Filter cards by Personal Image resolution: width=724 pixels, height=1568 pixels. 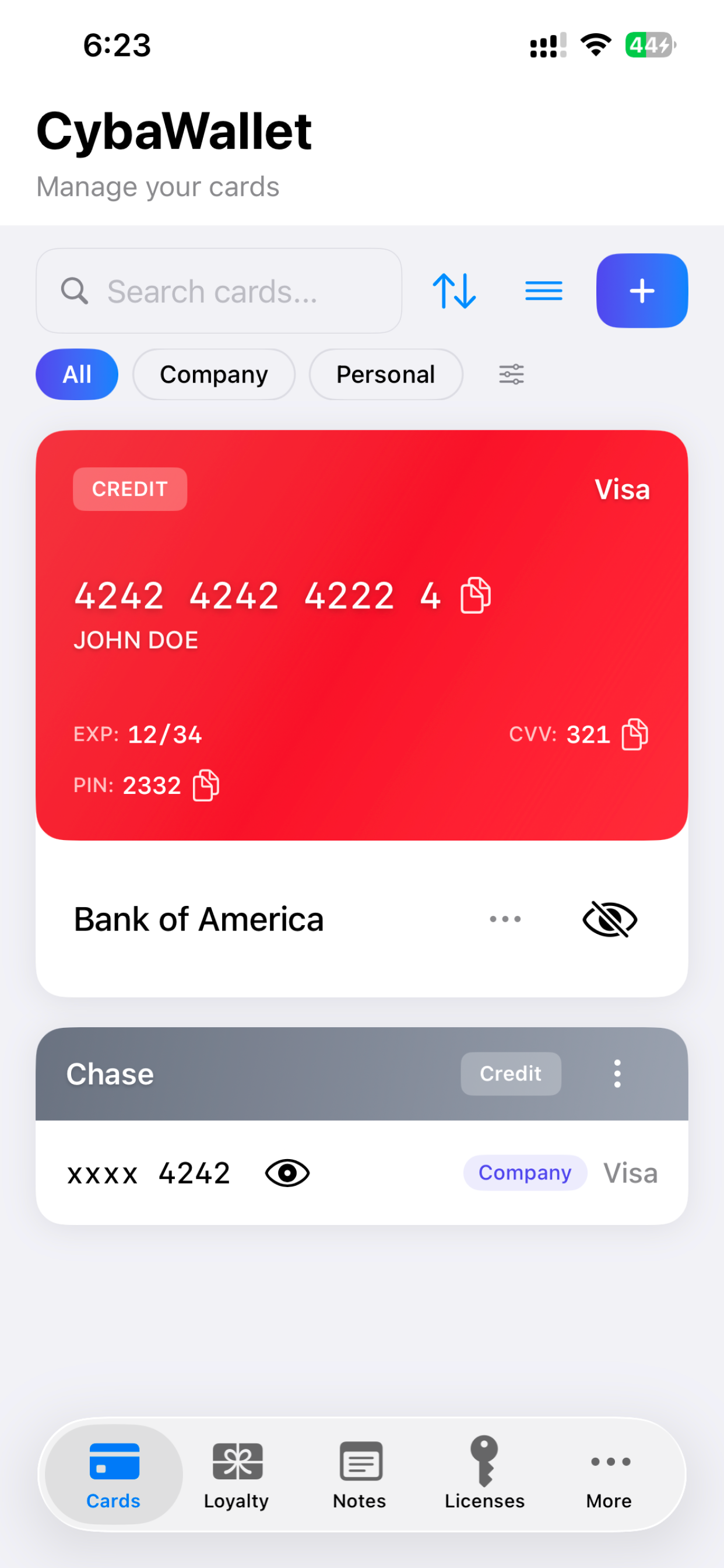pyautogui.click(x=385, y=374)
